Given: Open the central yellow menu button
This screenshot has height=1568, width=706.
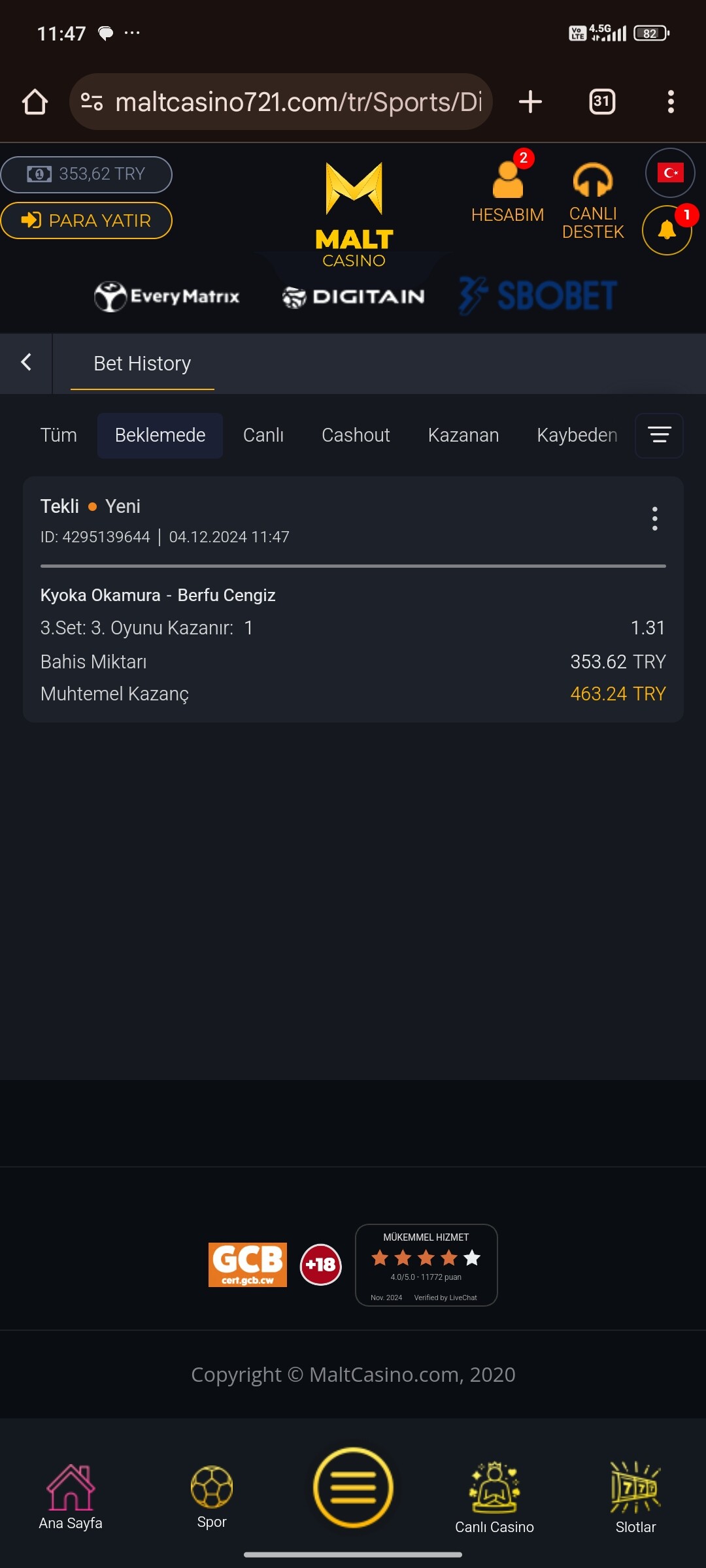Looking at the screenshot, I should (353, 1487).
